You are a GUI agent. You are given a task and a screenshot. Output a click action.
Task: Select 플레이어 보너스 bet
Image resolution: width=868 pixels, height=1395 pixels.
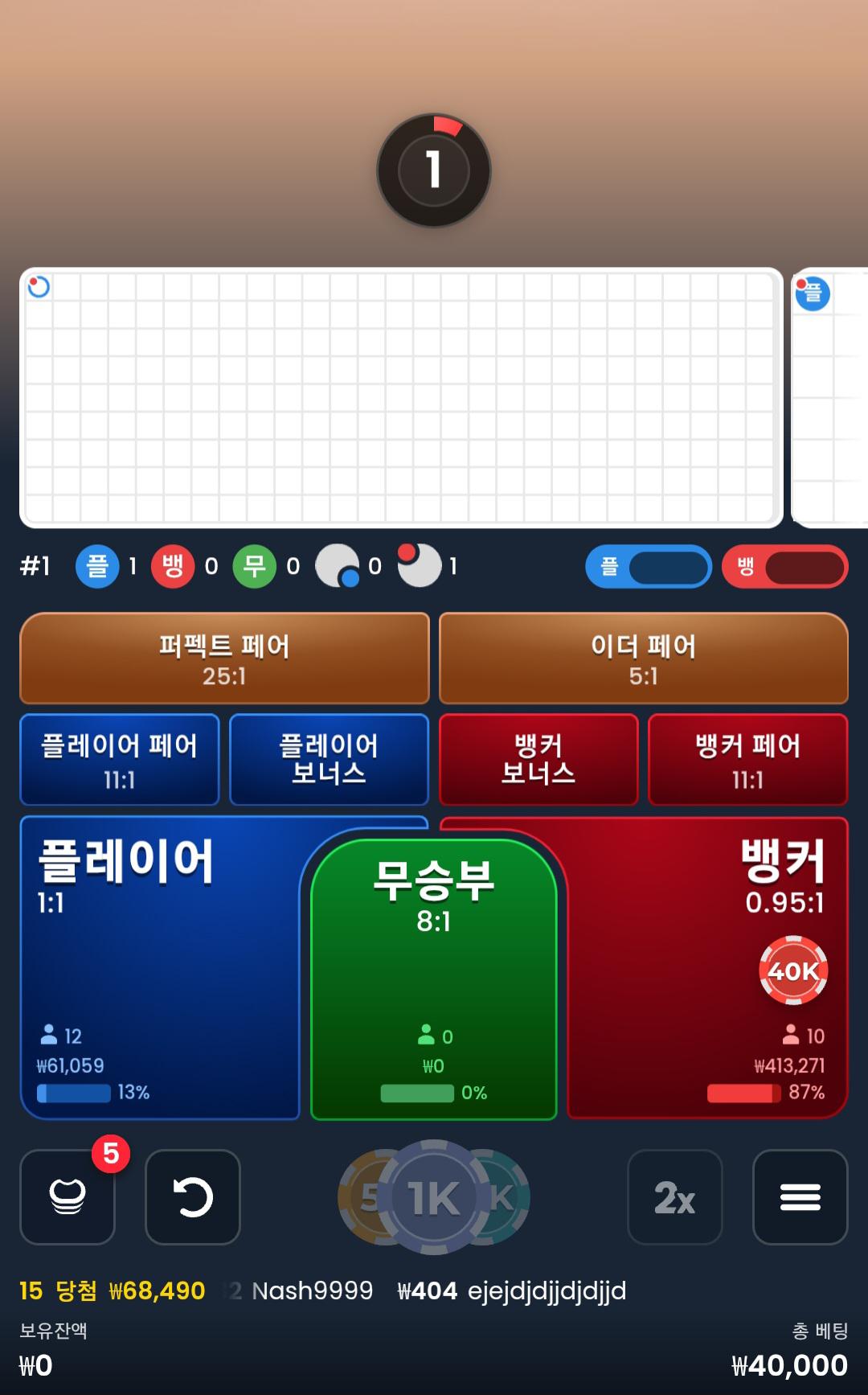[329, 760]
